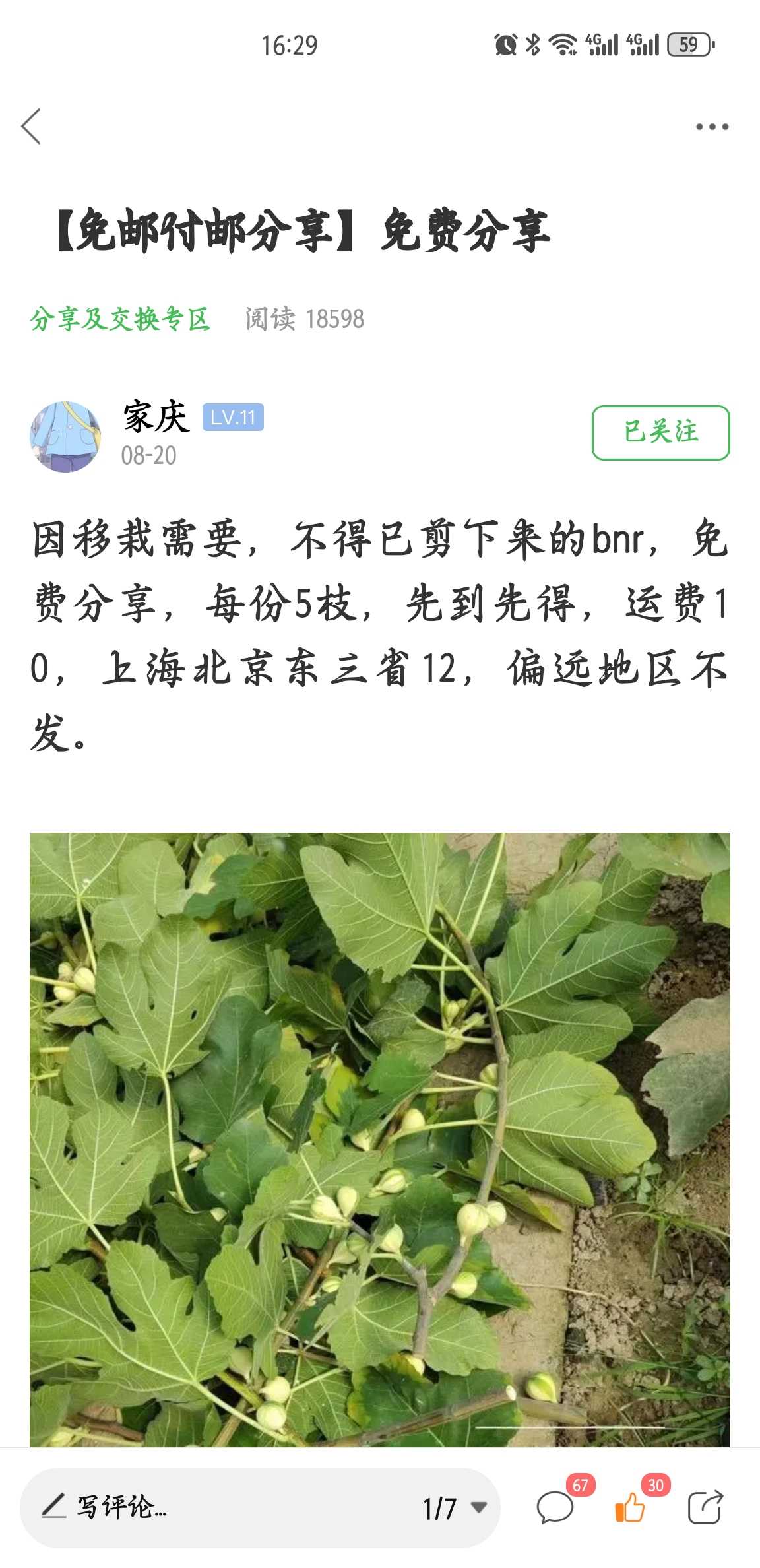View 家庆's profile avatar
This screenshot has height=1568, width=760.
click(x=65, y=436)
